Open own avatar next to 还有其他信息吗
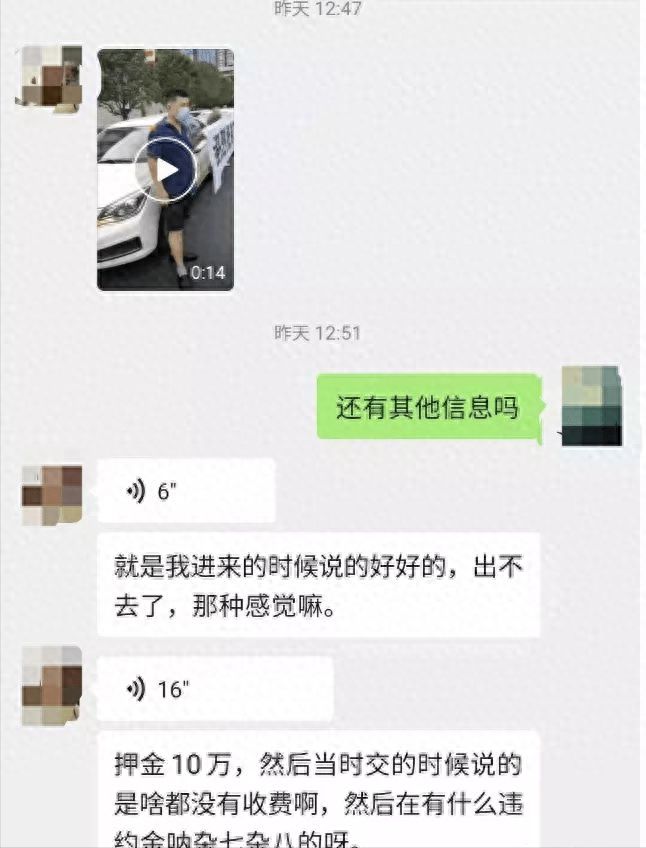 591,406
